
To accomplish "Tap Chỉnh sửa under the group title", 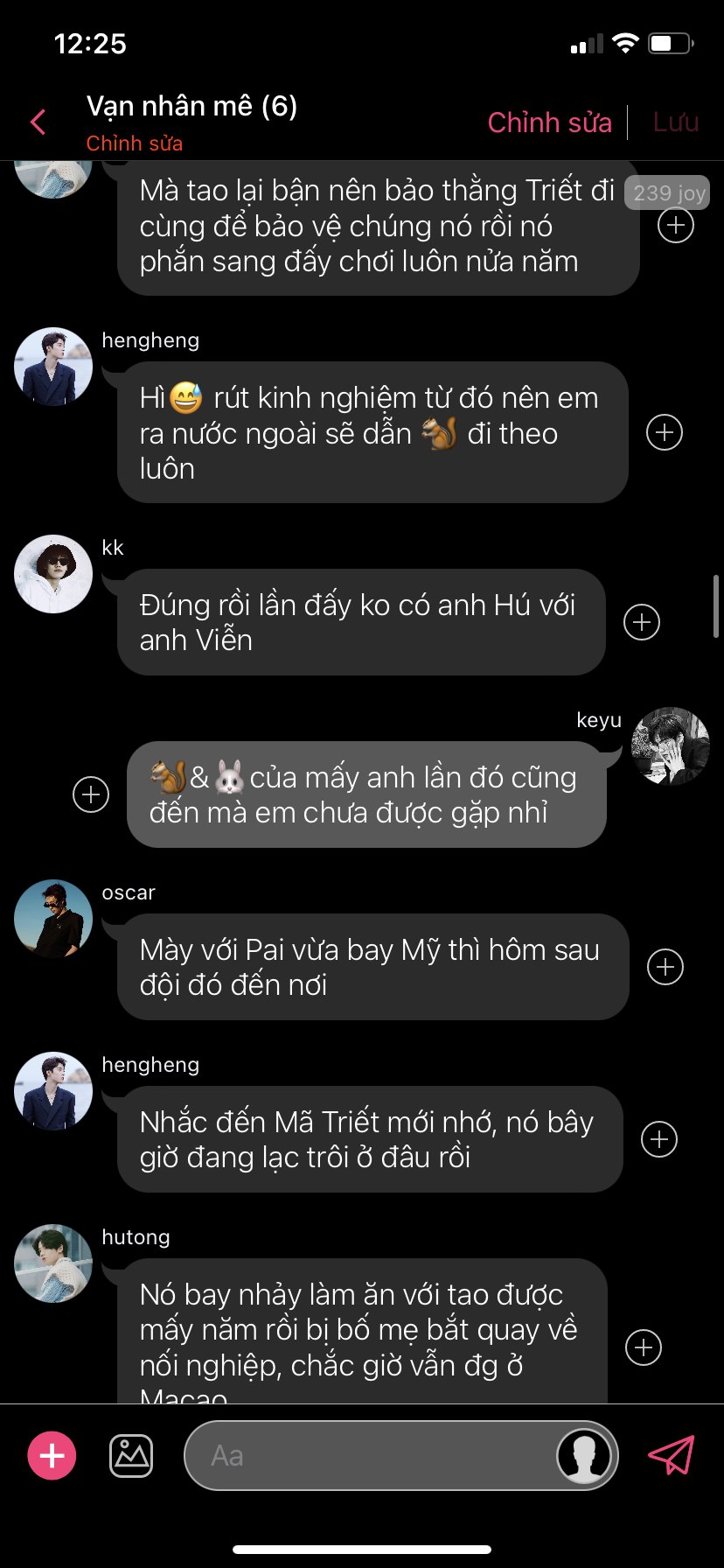I will point(135,143).
